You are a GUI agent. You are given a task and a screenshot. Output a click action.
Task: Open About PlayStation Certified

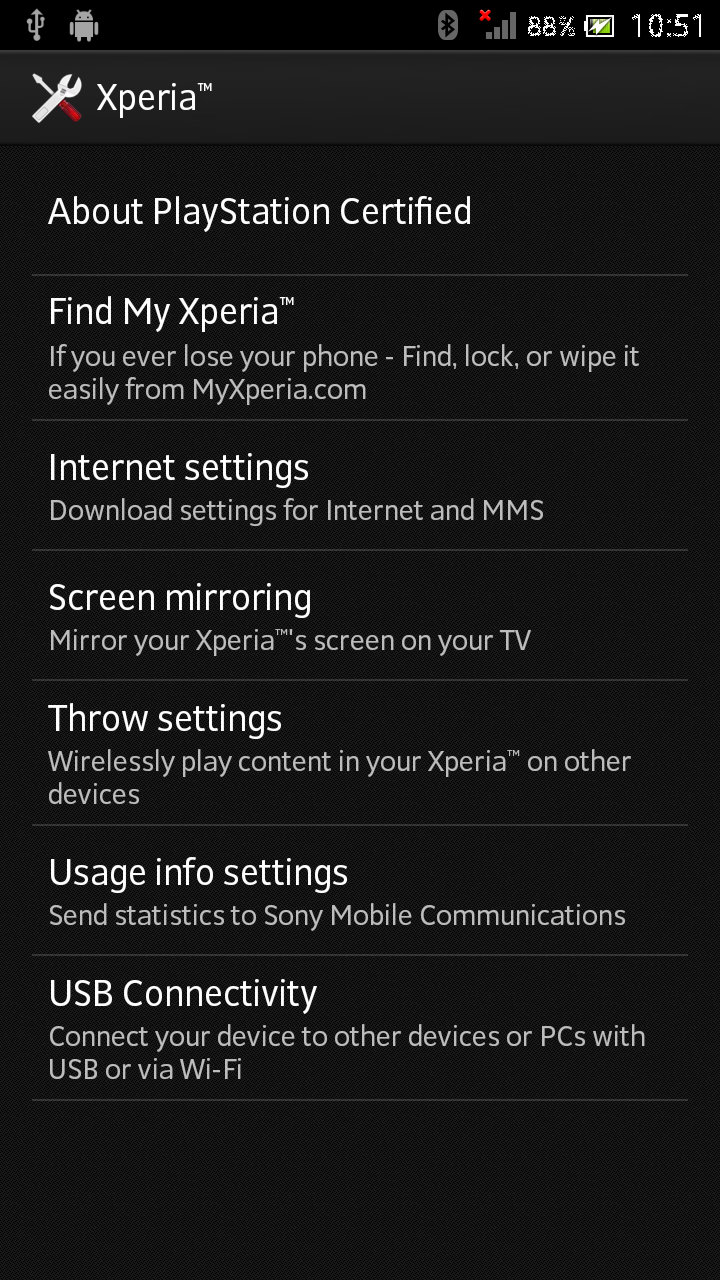coord(360,211)
